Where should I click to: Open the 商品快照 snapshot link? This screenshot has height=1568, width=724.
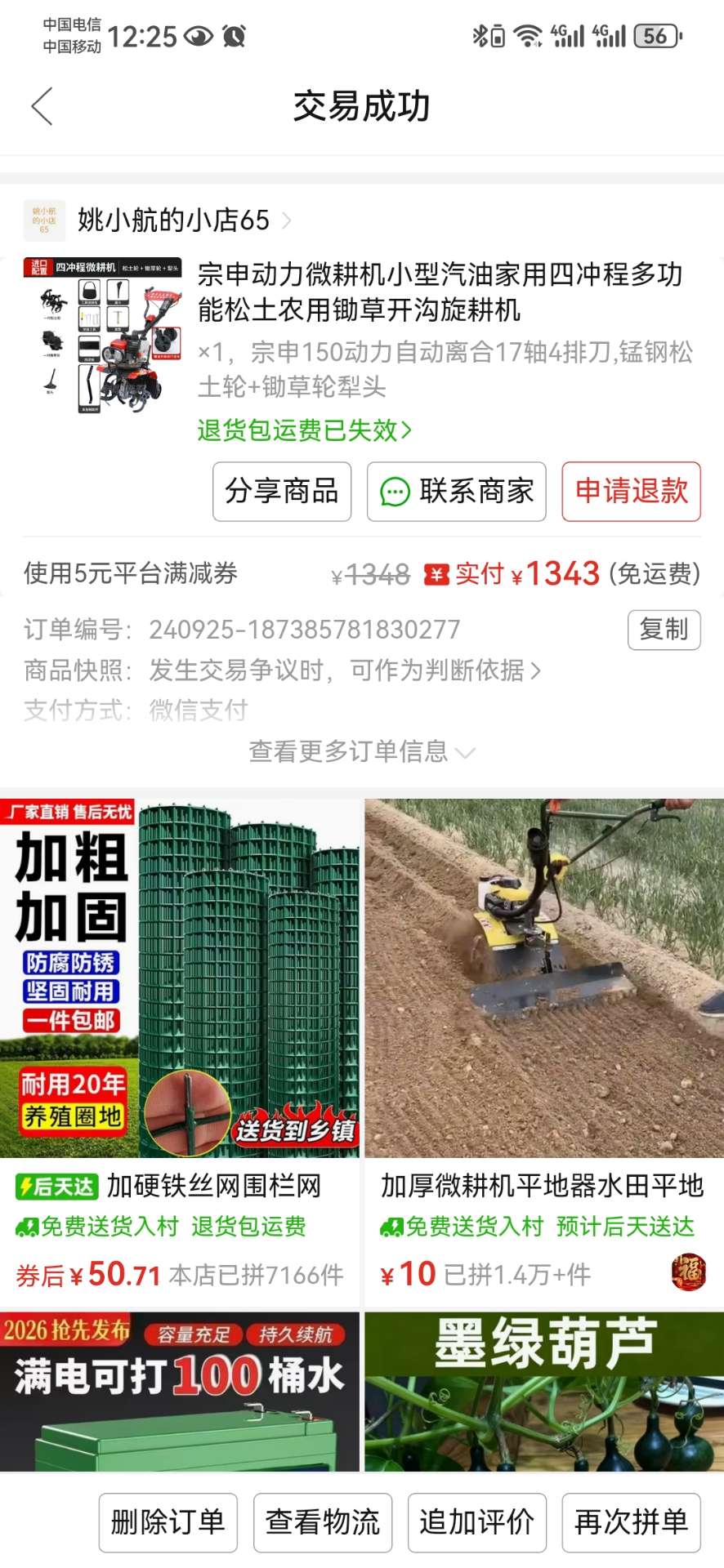click(x=343, y=670)
